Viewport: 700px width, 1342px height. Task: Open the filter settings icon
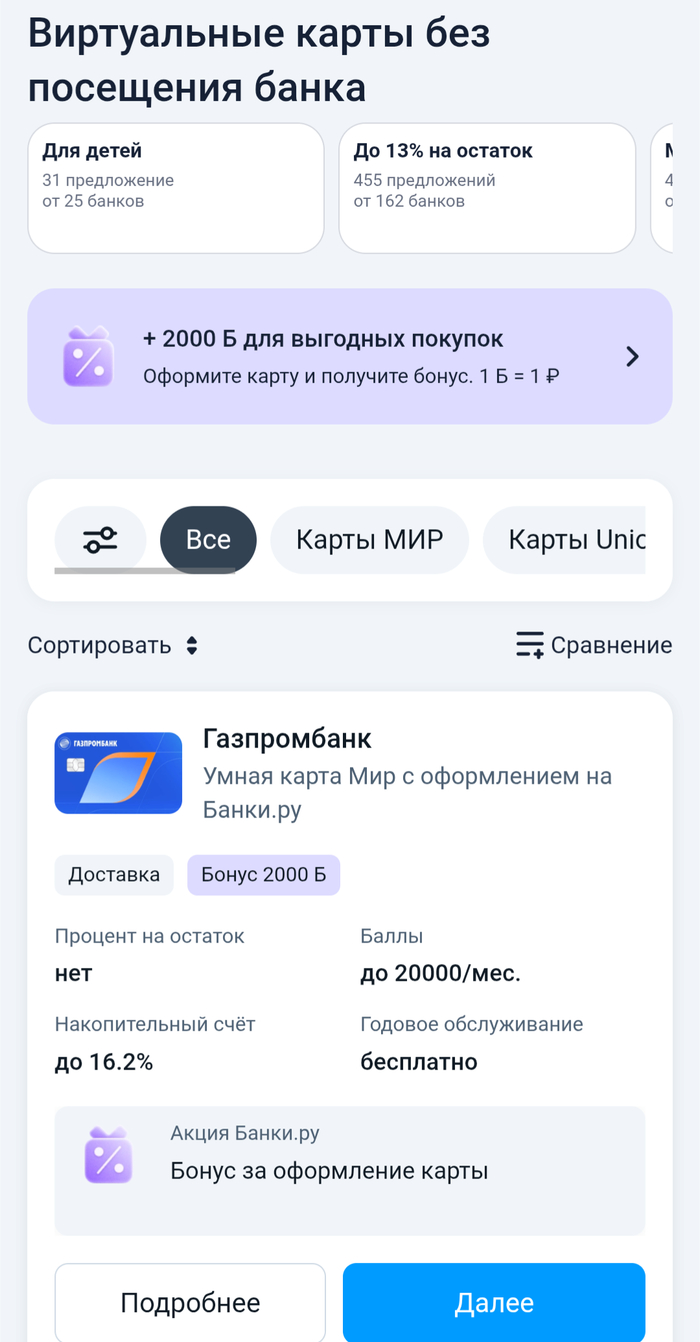(x=100, y=540)
